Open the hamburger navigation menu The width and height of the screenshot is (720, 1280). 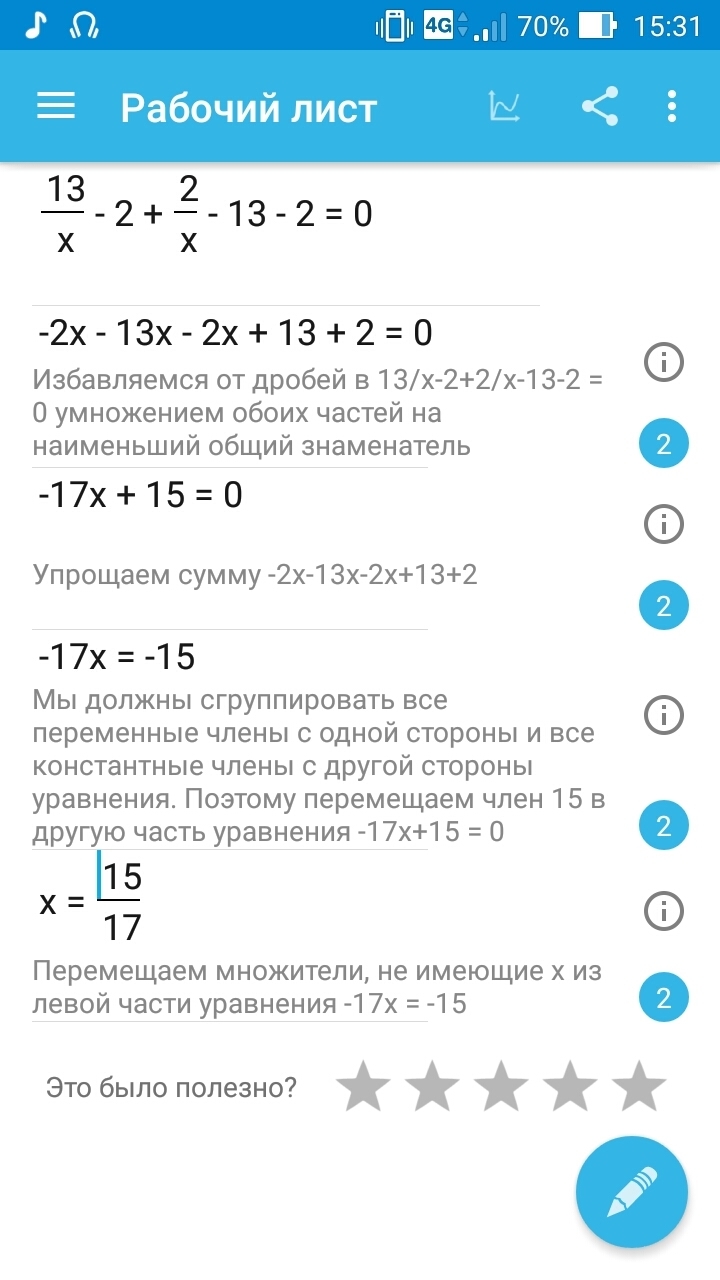point(56,107)
